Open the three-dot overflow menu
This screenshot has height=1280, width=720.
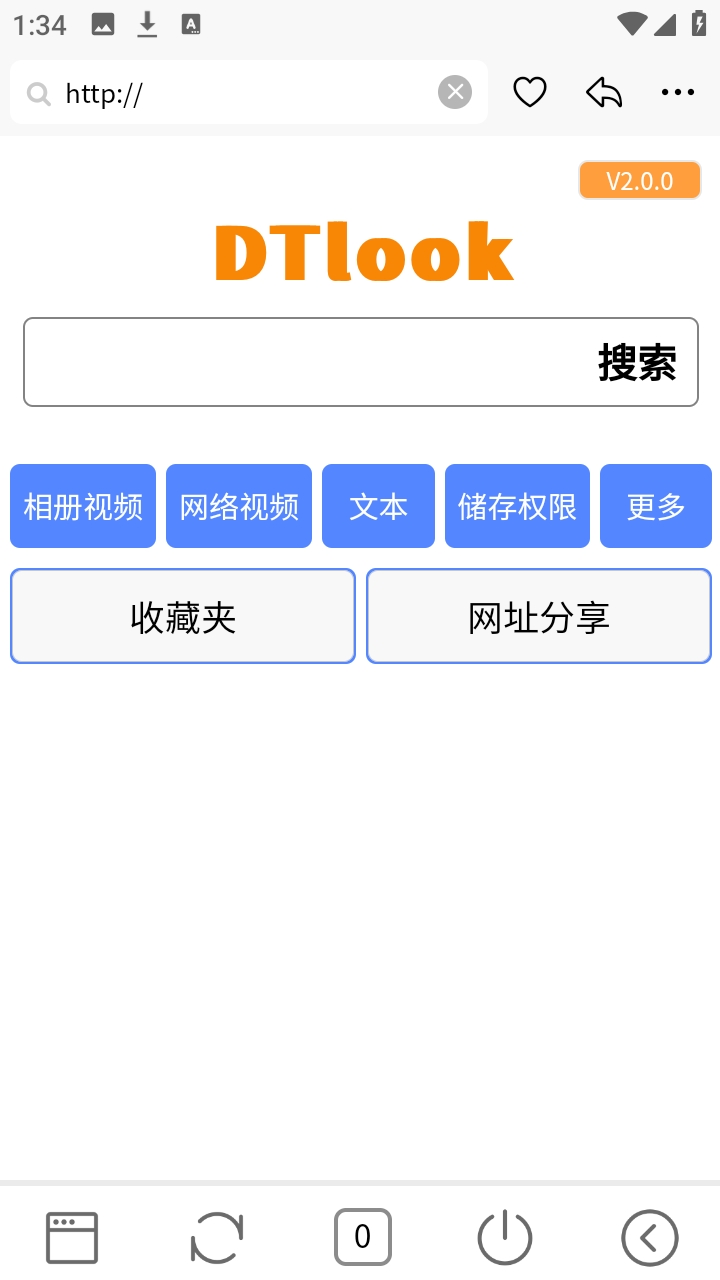tap(678, 92)
